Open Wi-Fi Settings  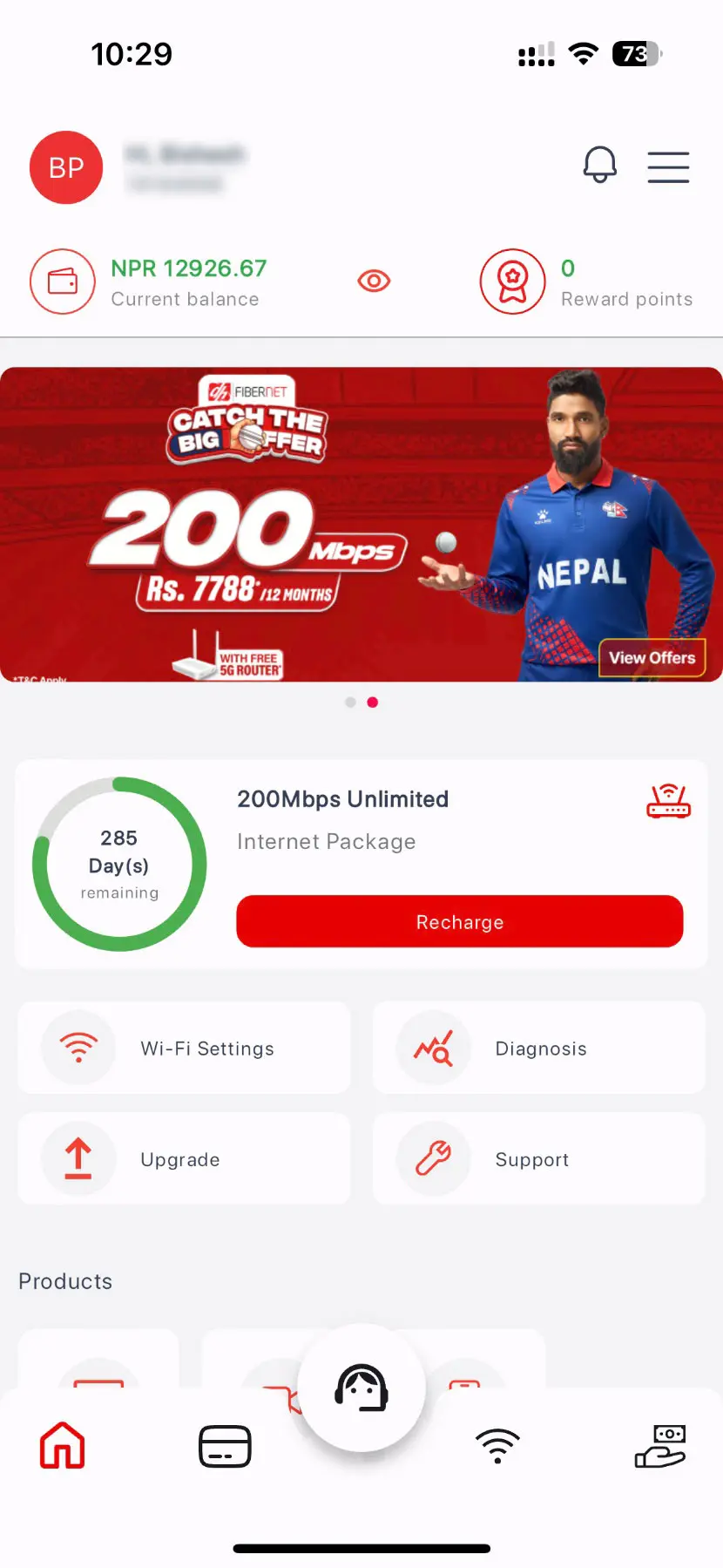coord(184,1048)
